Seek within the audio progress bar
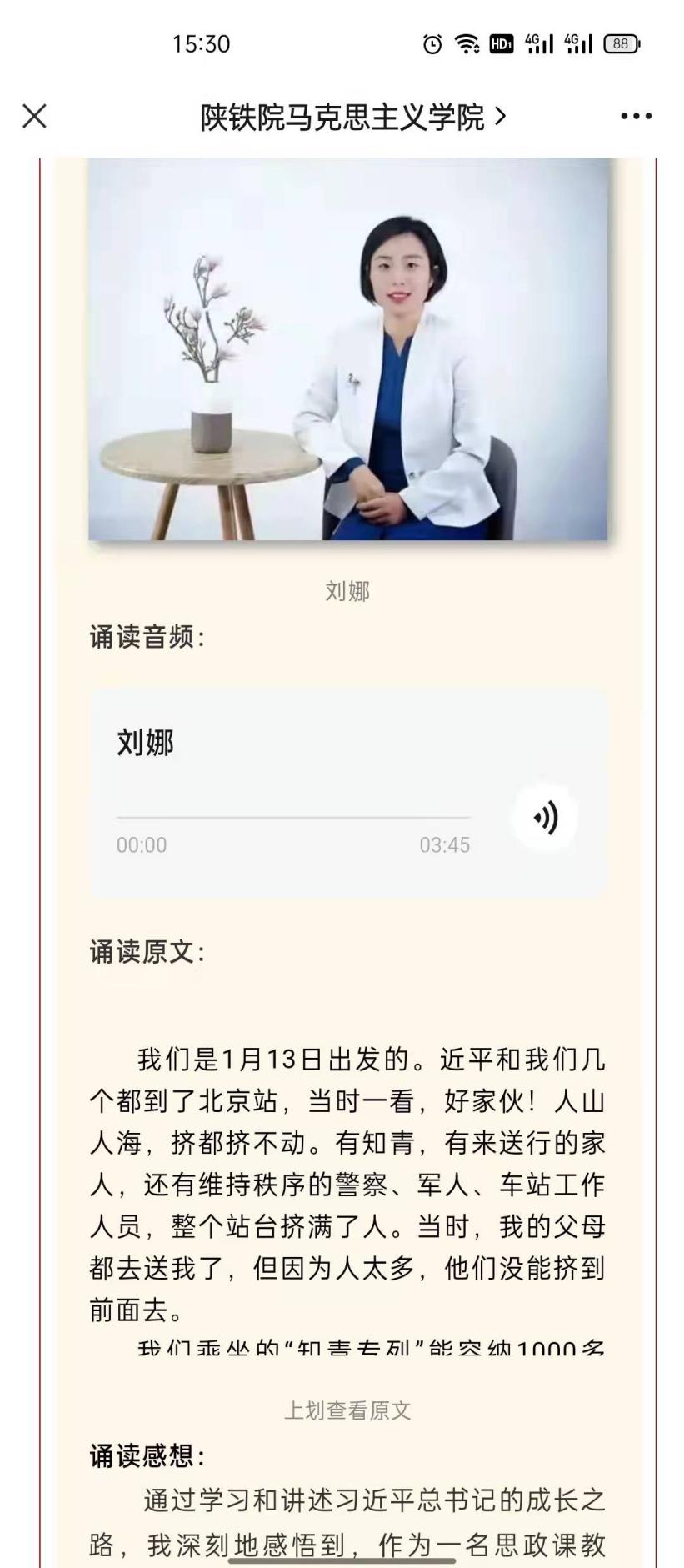The height and width of the screenshot is (1568, 684). [293, 817]
